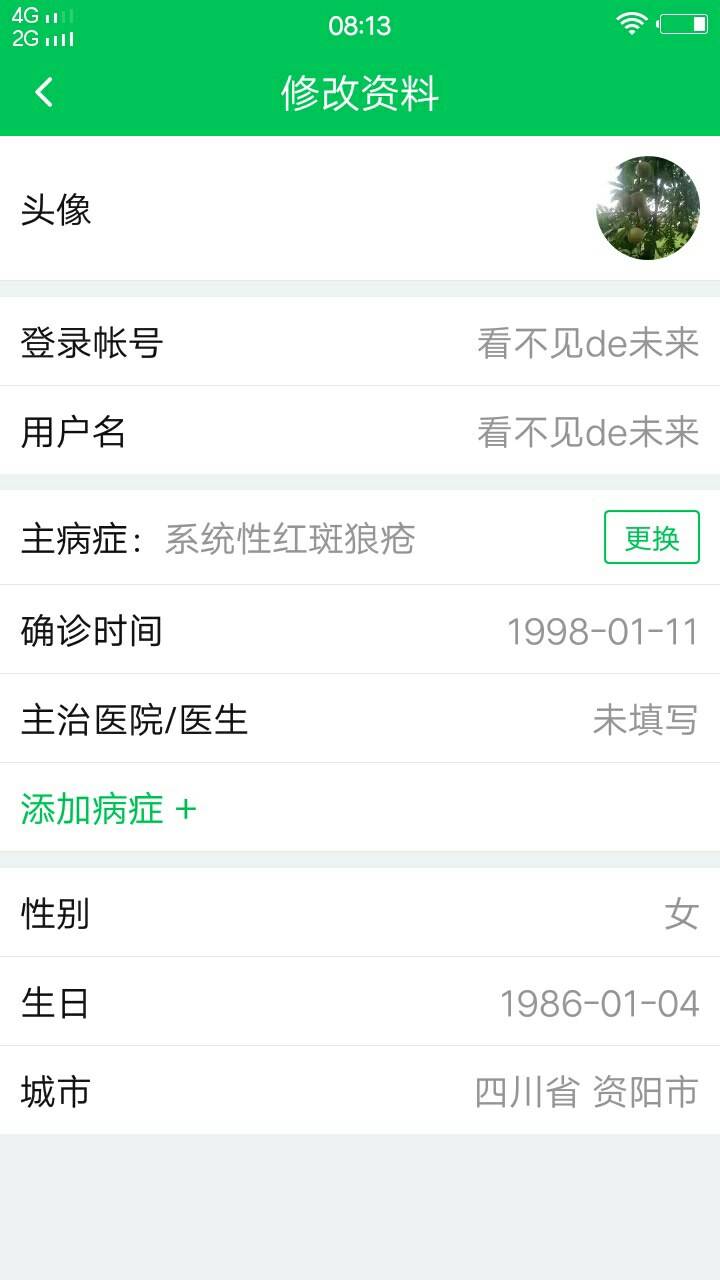The image size is (720, 1280).
Task: Tap 添加病症 + to add a condition
Action: point(109,809)
